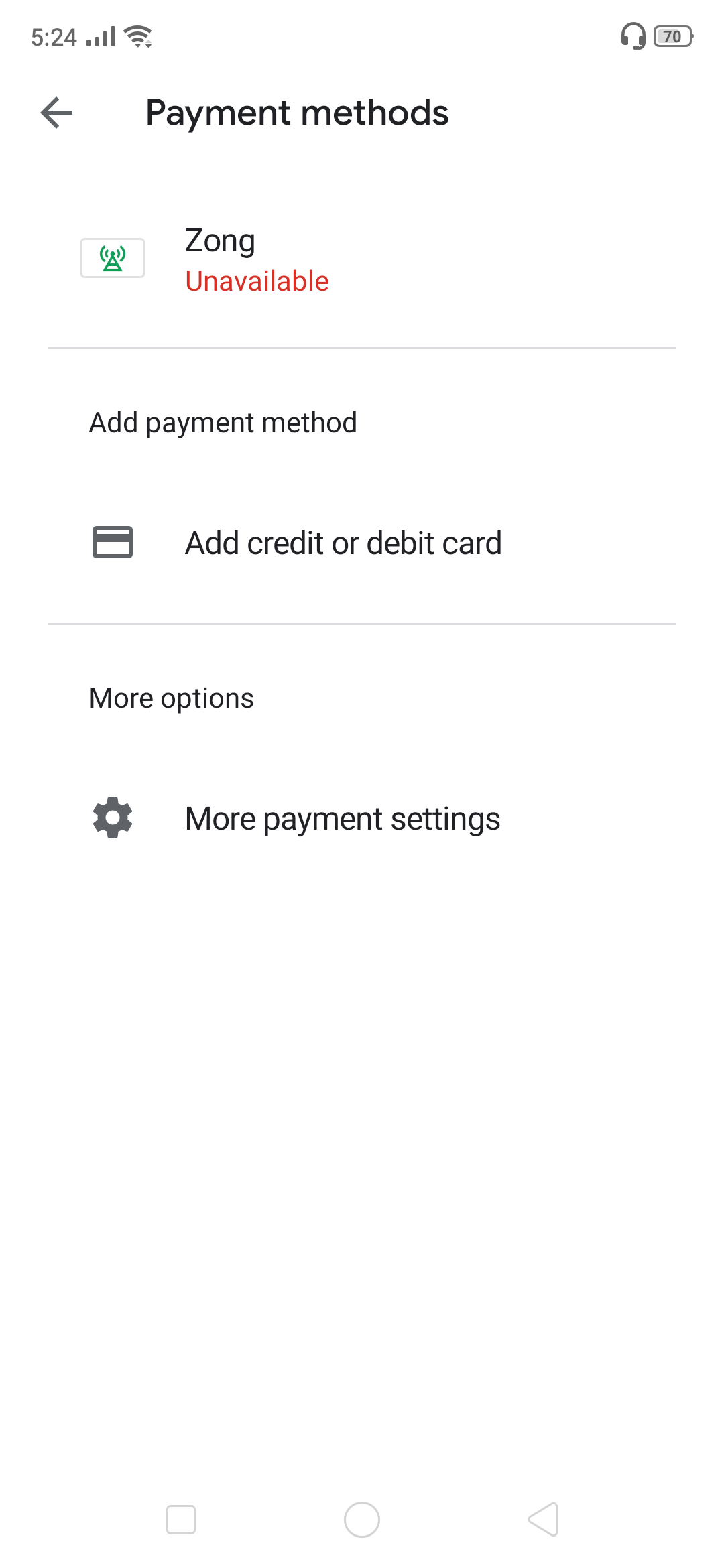
Task: Go back from Payment methods
Action: (x=56, y=113)
